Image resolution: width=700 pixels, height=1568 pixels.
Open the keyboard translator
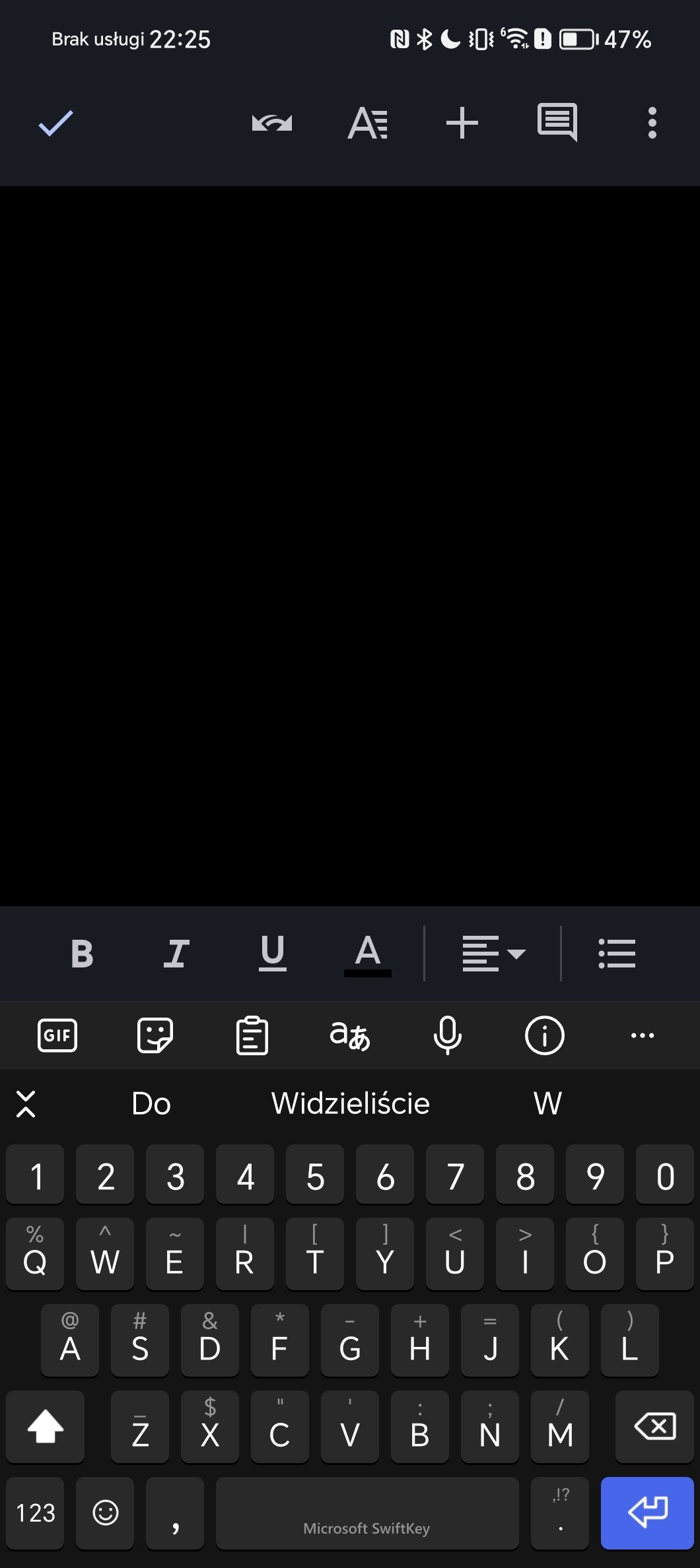click(350, 1035)
